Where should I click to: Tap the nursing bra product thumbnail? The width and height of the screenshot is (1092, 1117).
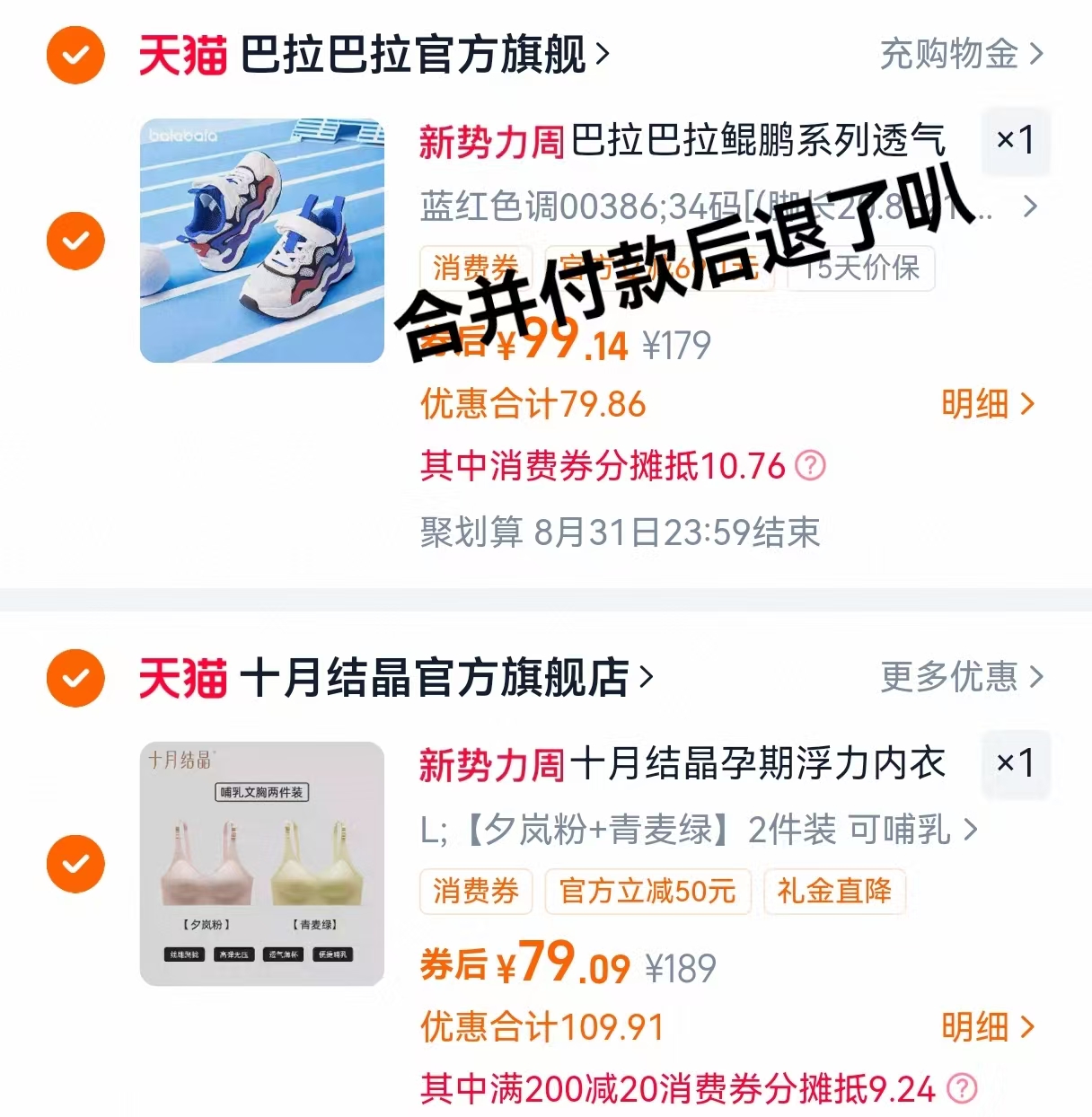pyautogui.click(x=260, y=863)
